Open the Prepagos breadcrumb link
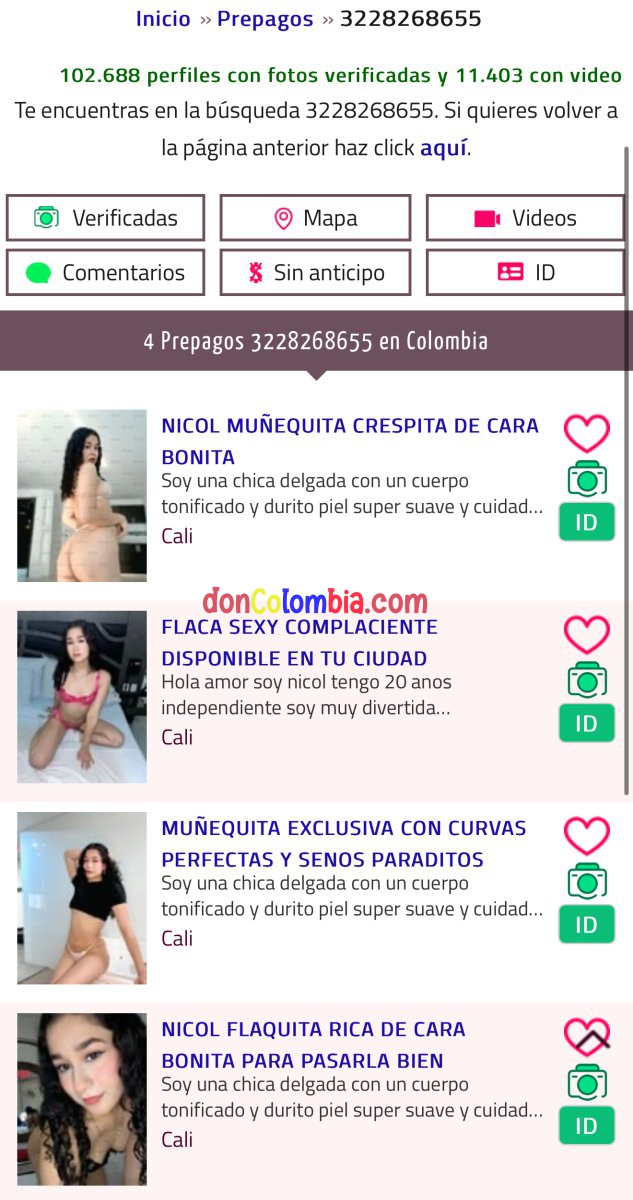633x1200 pixels. pos(264,18)
